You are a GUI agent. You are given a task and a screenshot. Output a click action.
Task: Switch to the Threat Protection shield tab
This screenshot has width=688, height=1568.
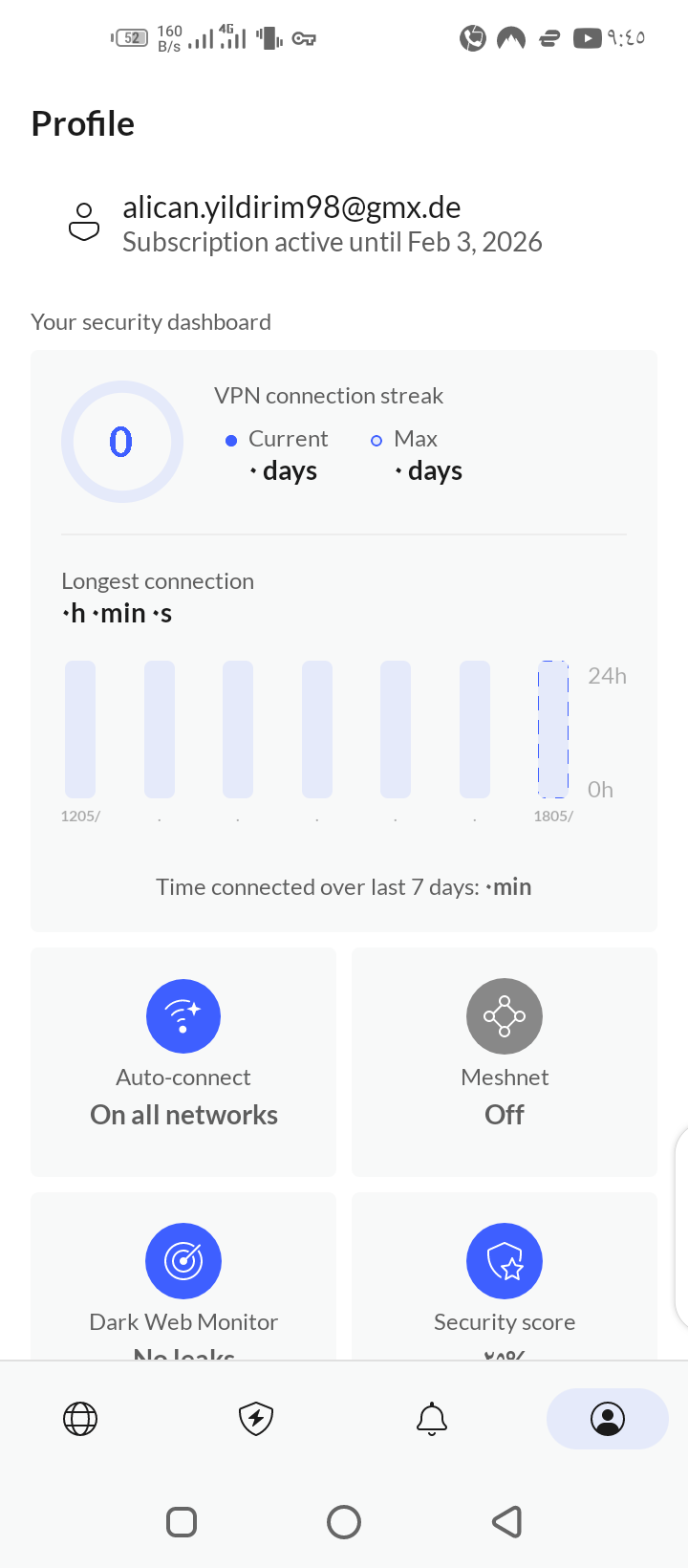pyautogui.click(x=256, y=1419)
